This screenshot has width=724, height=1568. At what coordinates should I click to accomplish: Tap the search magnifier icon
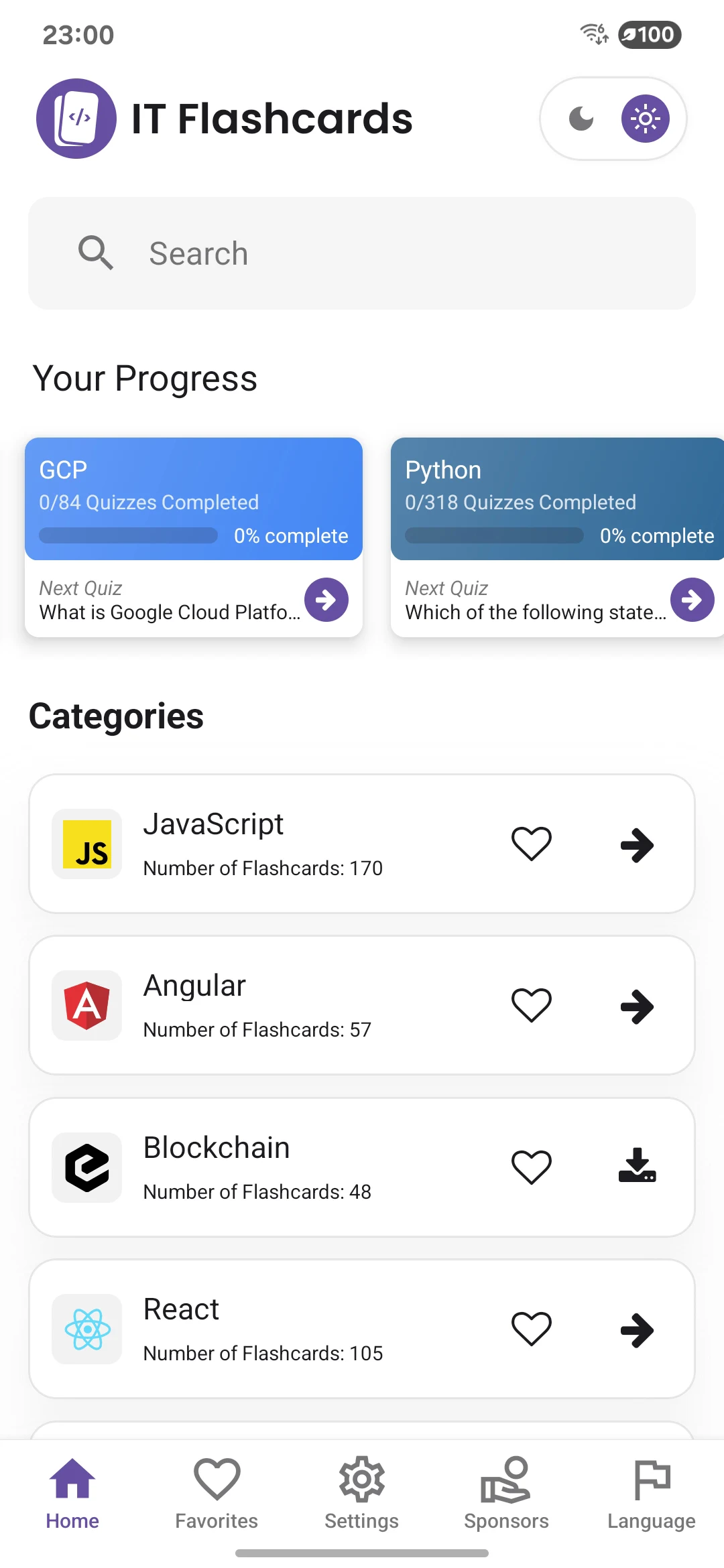[95, 253]
